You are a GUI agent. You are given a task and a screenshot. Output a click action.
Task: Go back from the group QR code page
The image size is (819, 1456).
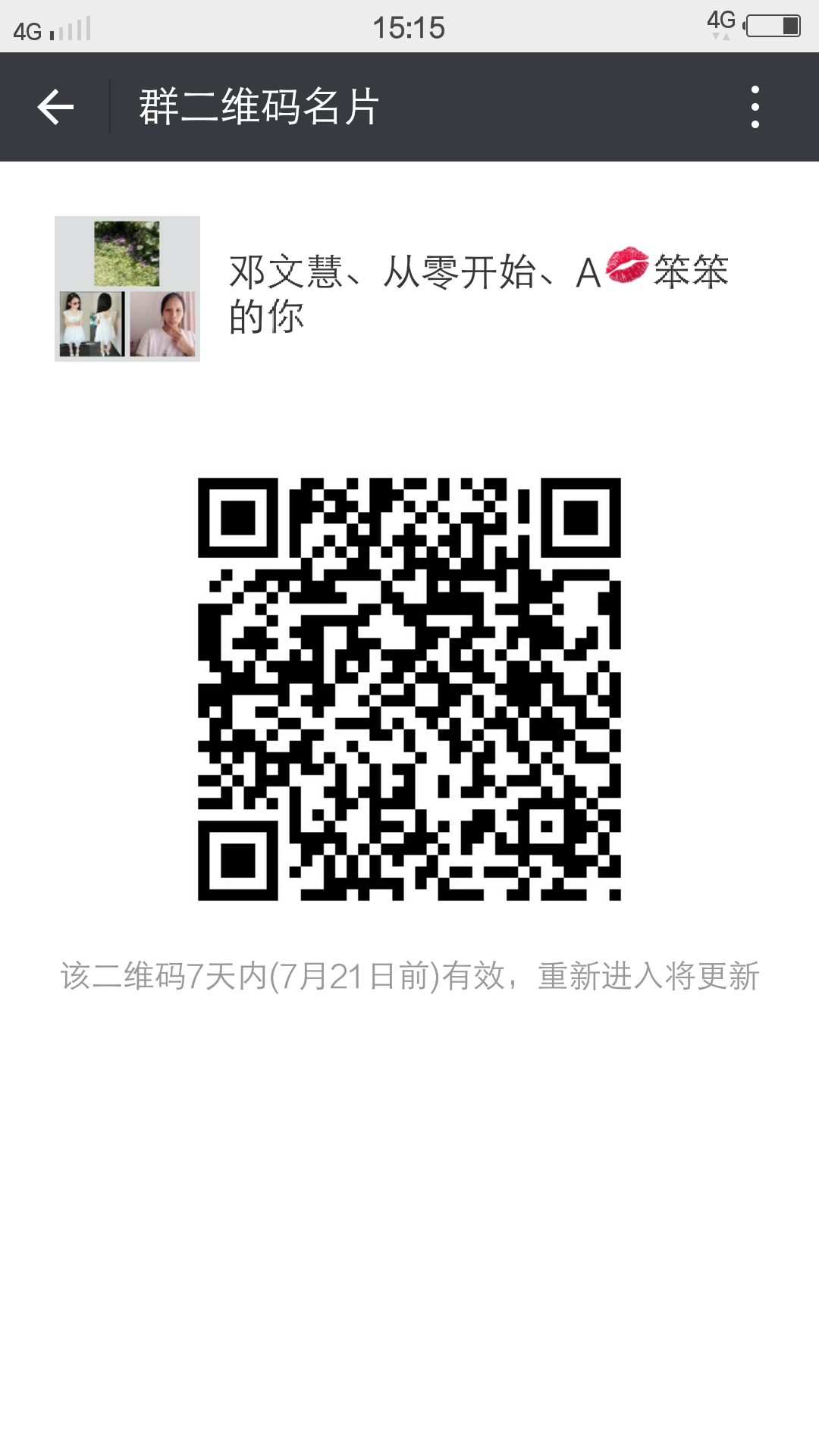(x=55, y=107)
